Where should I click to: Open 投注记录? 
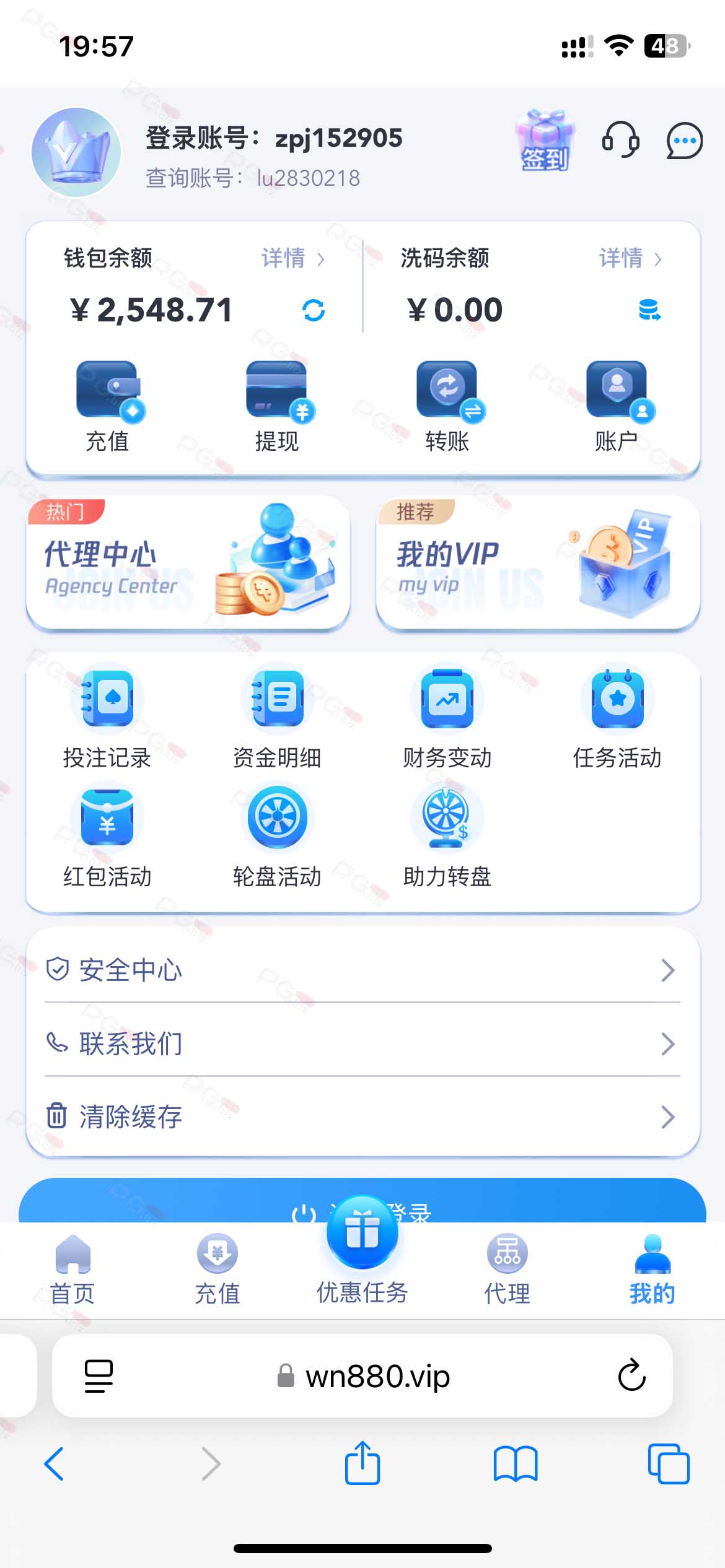[107, 718]
